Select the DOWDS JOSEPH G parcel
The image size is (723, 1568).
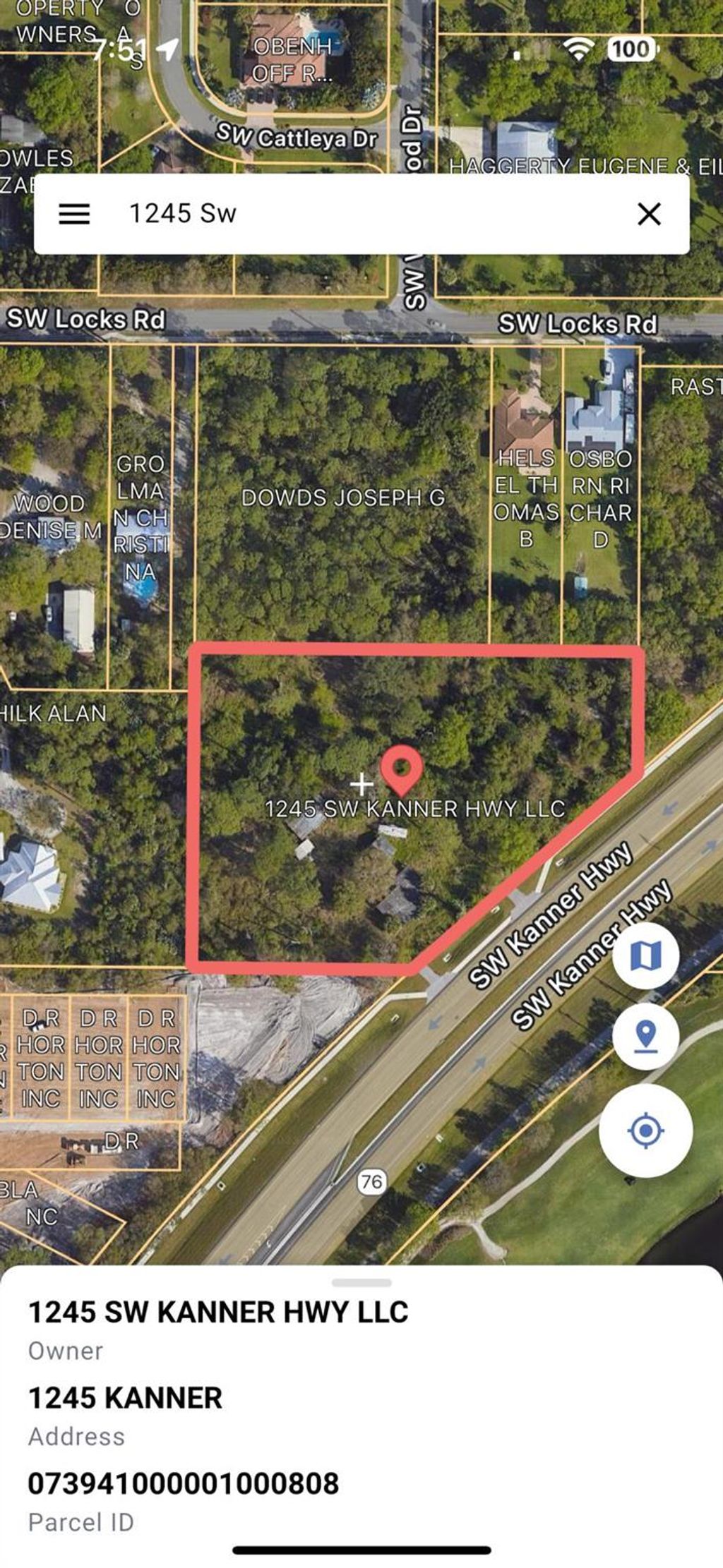coord(342,497)
